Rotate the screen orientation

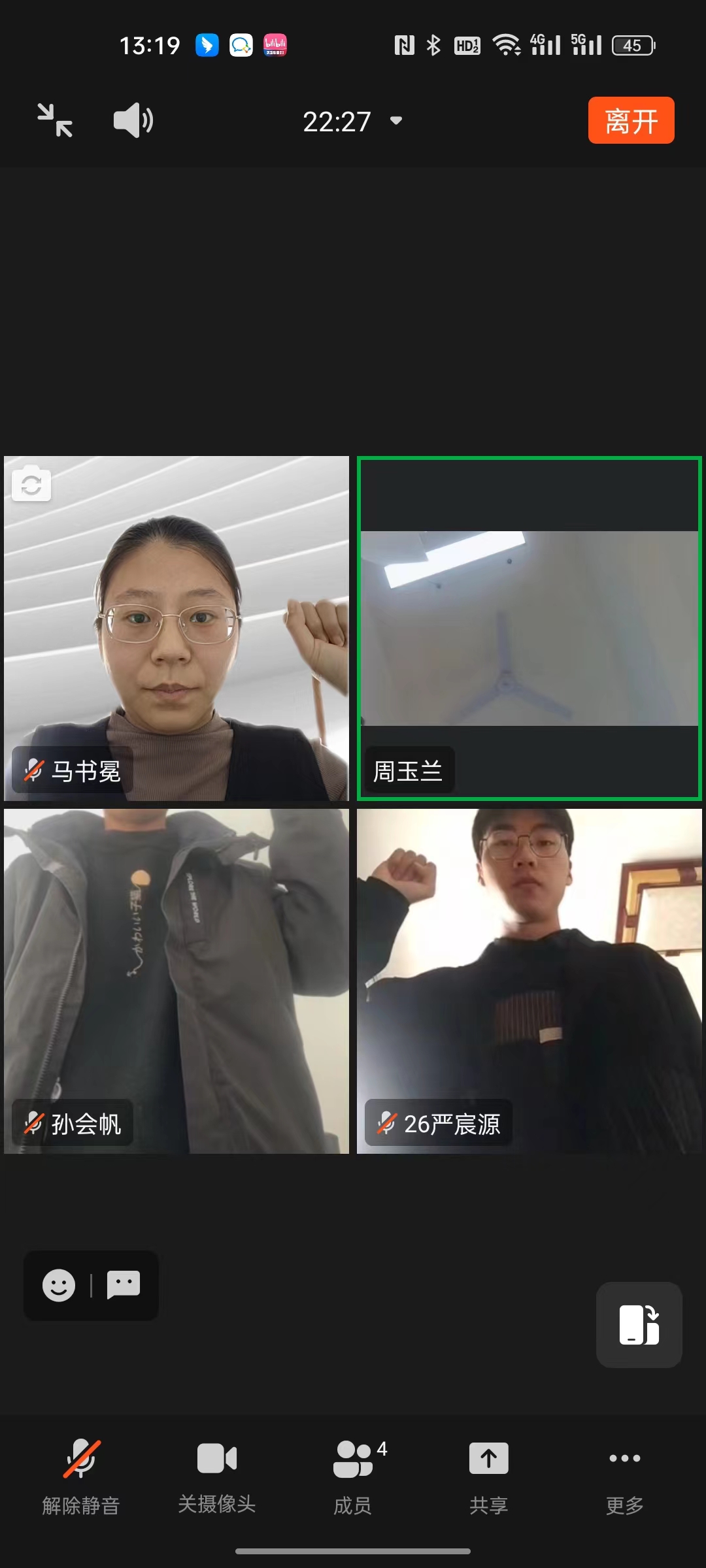639,1324
